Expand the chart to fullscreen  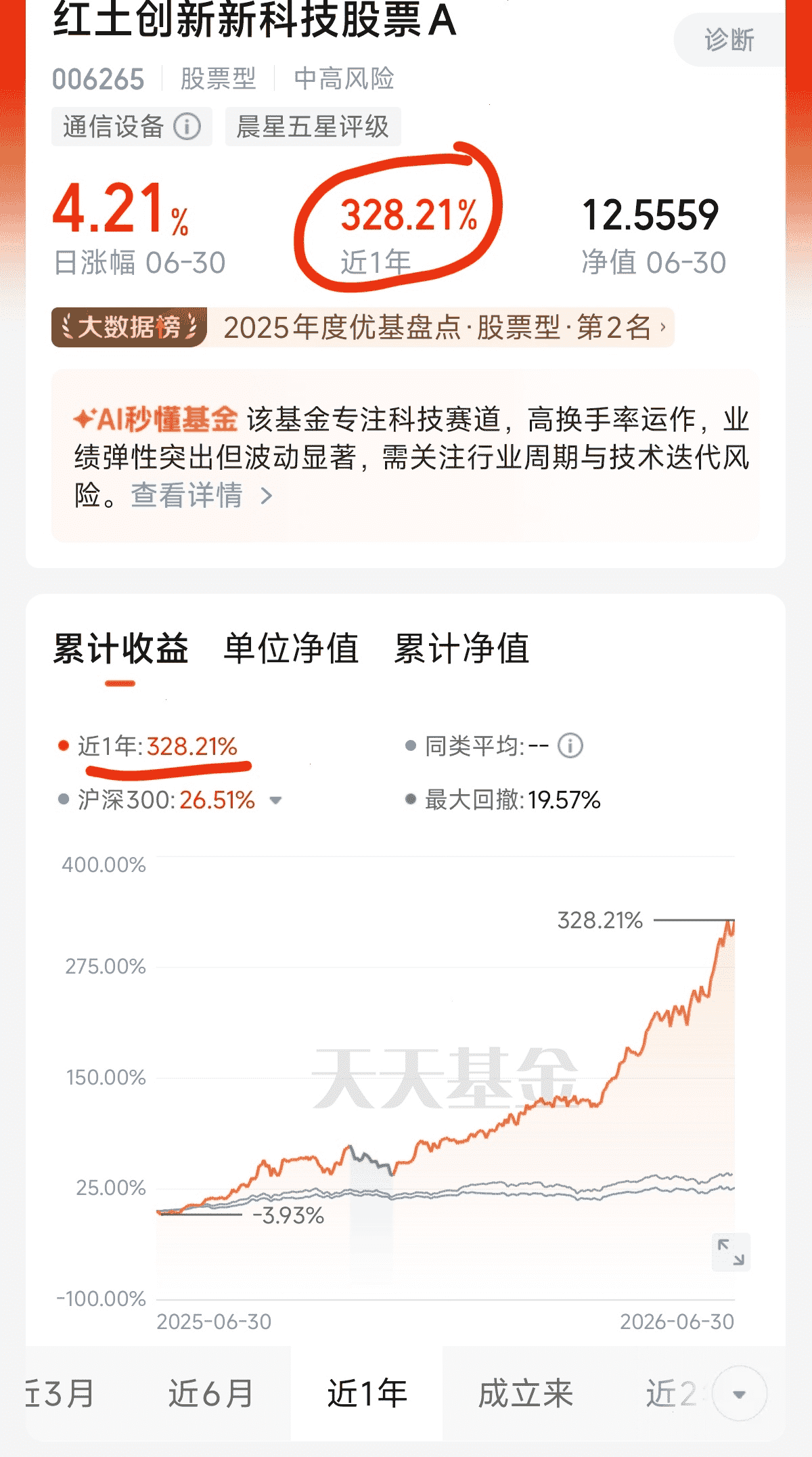(731, 1252)
